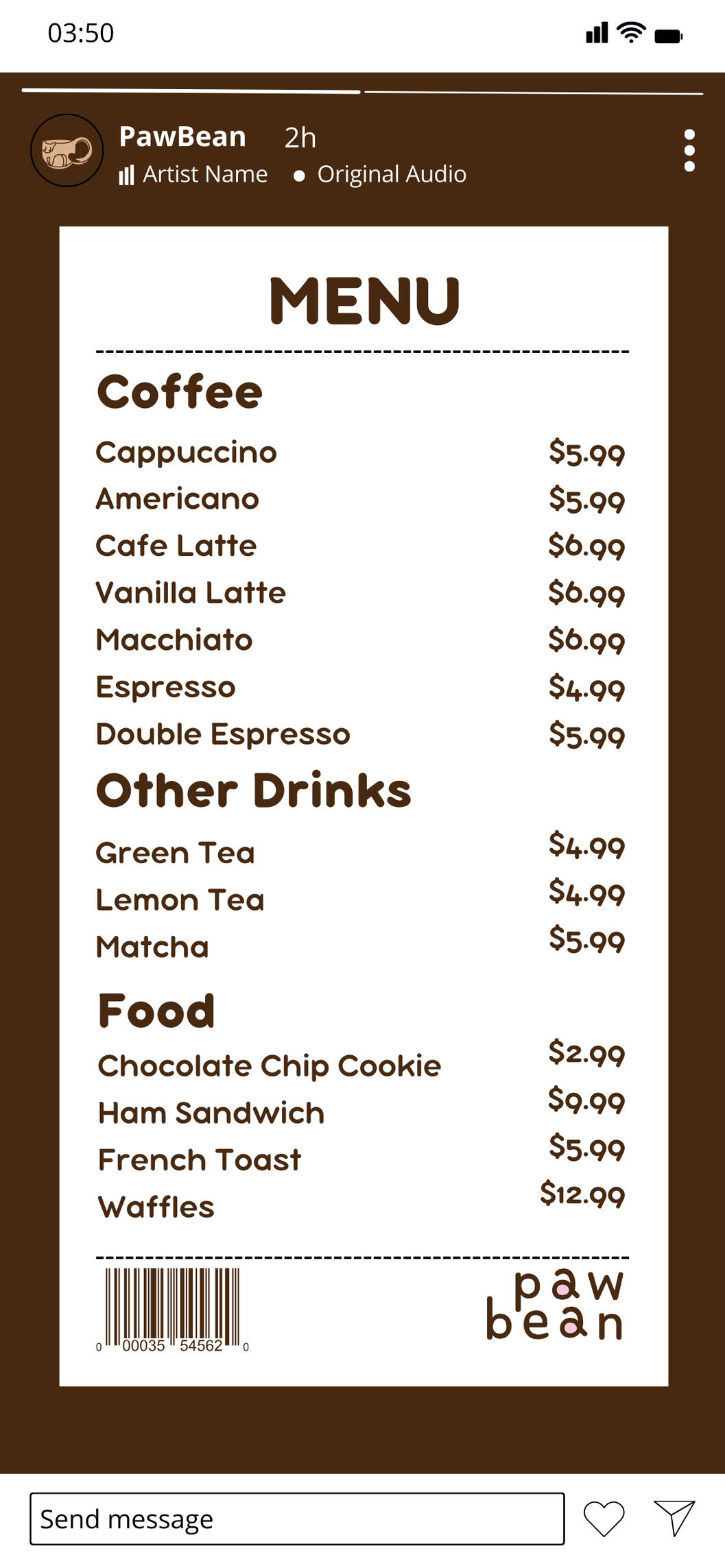Open the story overflow menu
The width and height of the screenshot is (725, 1568).
pyautogui.click(x=689, y=150)
